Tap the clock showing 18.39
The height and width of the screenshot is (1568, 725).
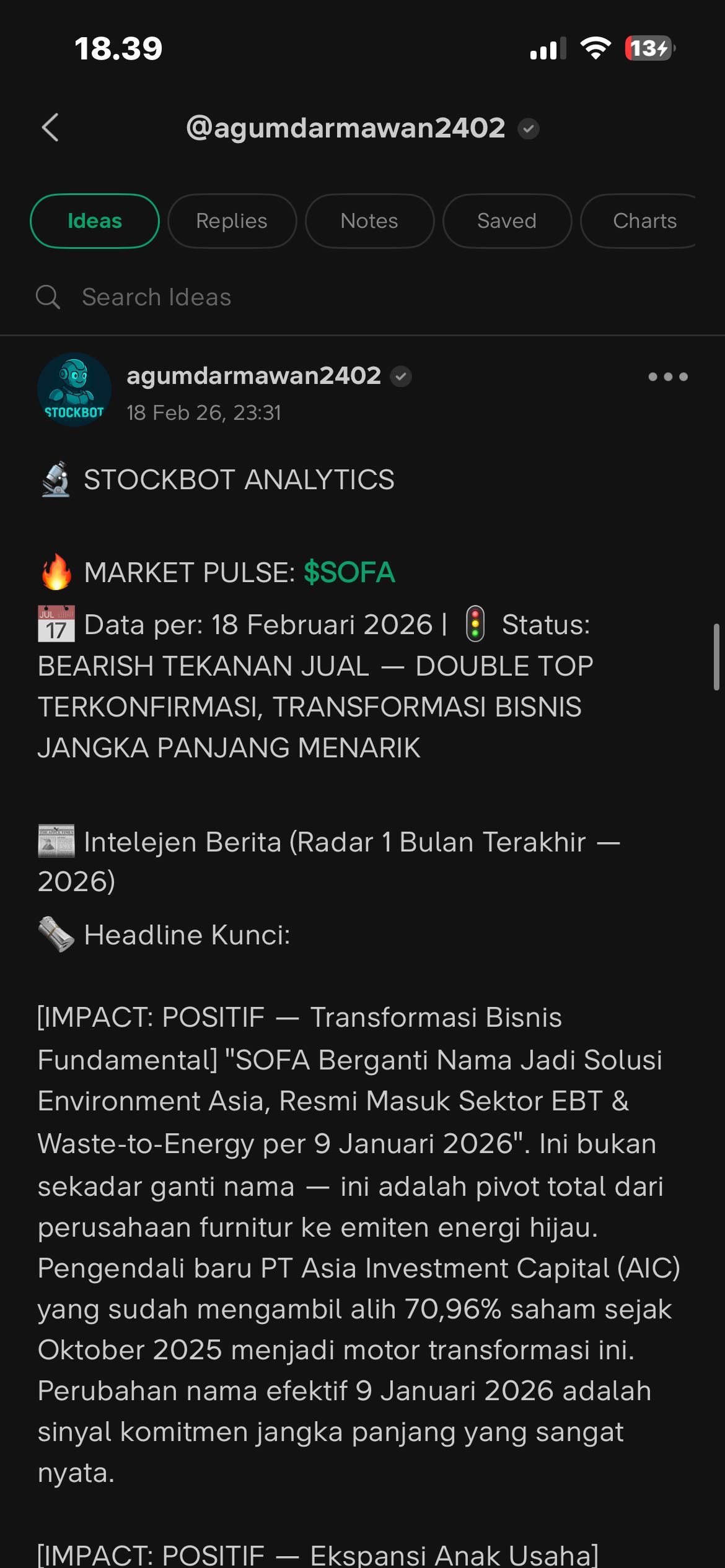(x=118, y=48)
